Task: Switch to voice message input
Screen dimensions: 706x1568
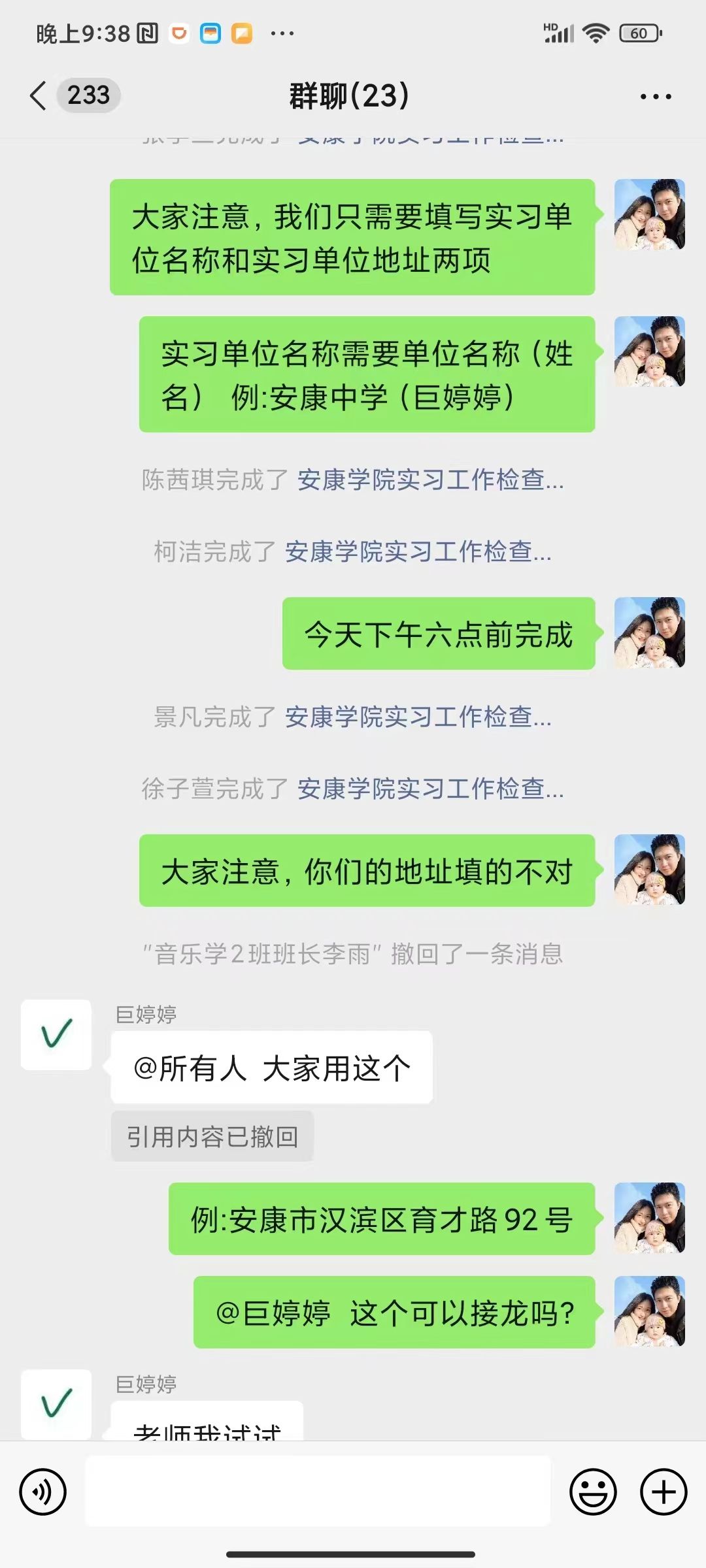Action: pos(43,1492)
